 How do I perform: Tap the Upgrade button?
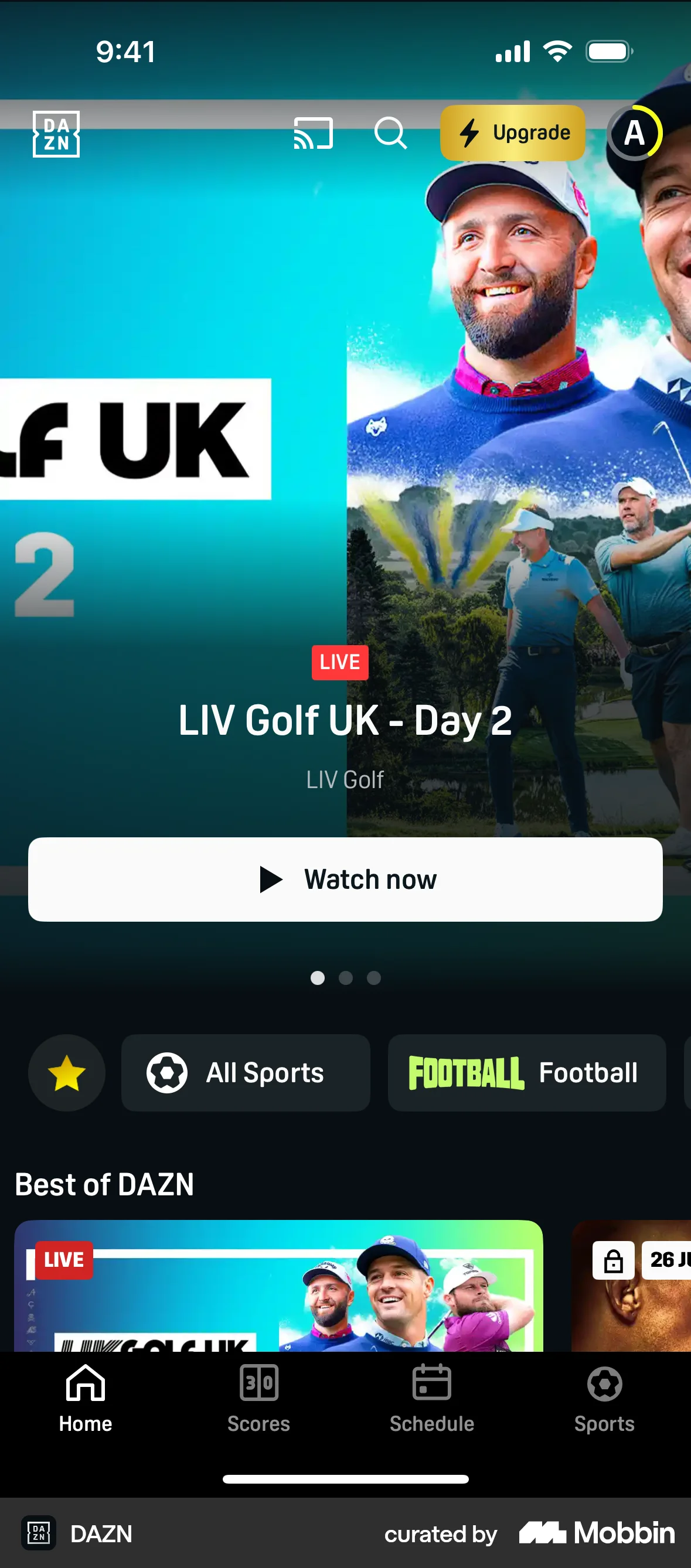(512, 132)
